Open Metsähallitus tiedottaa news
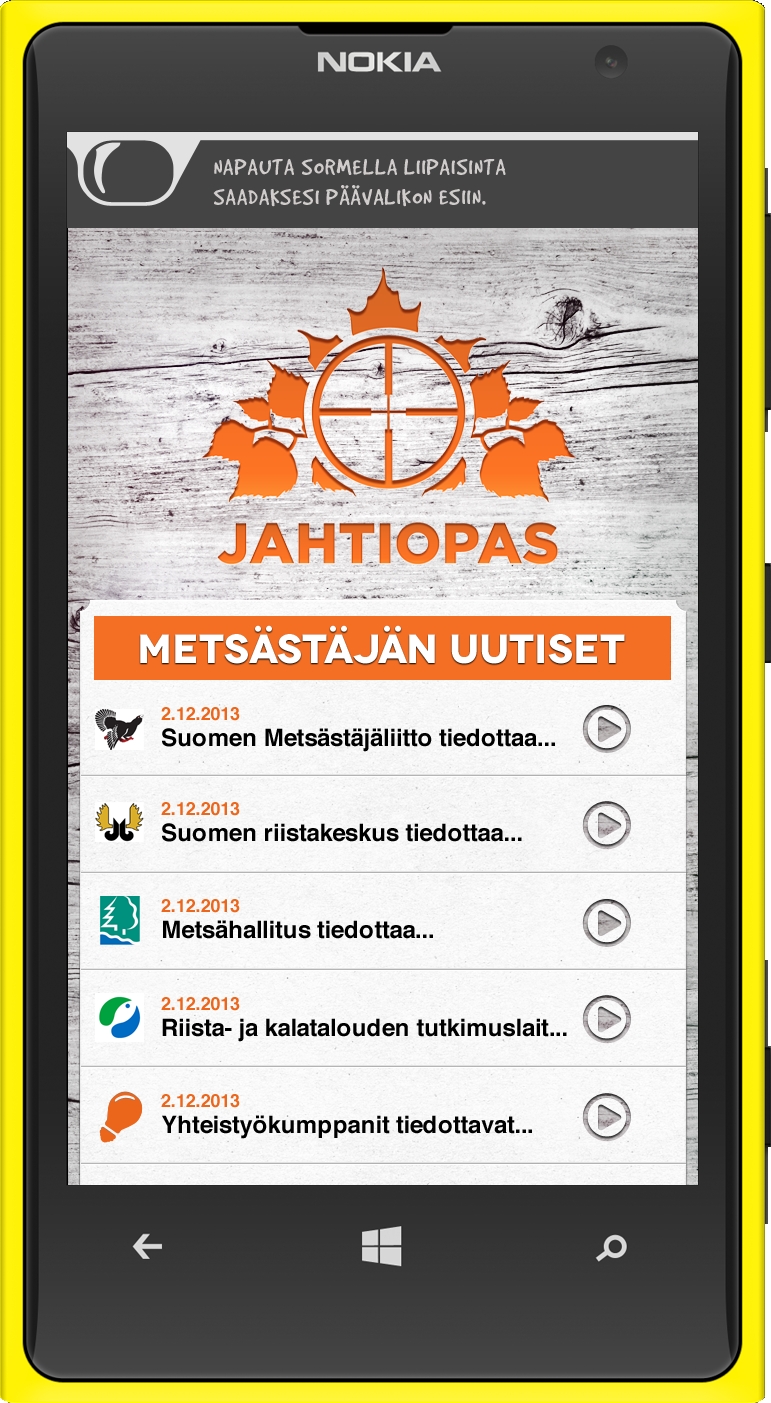Screen dimensions: 771x1403 coord(606,922)
